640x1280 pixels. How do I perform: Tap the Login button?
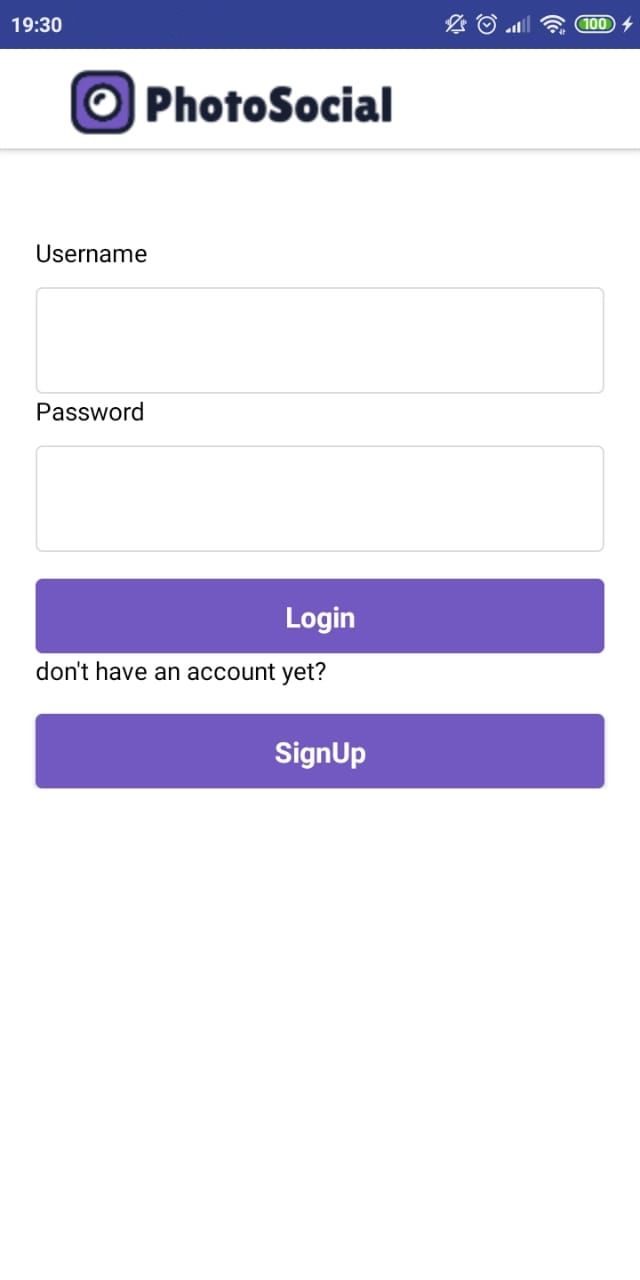[320, 616]
